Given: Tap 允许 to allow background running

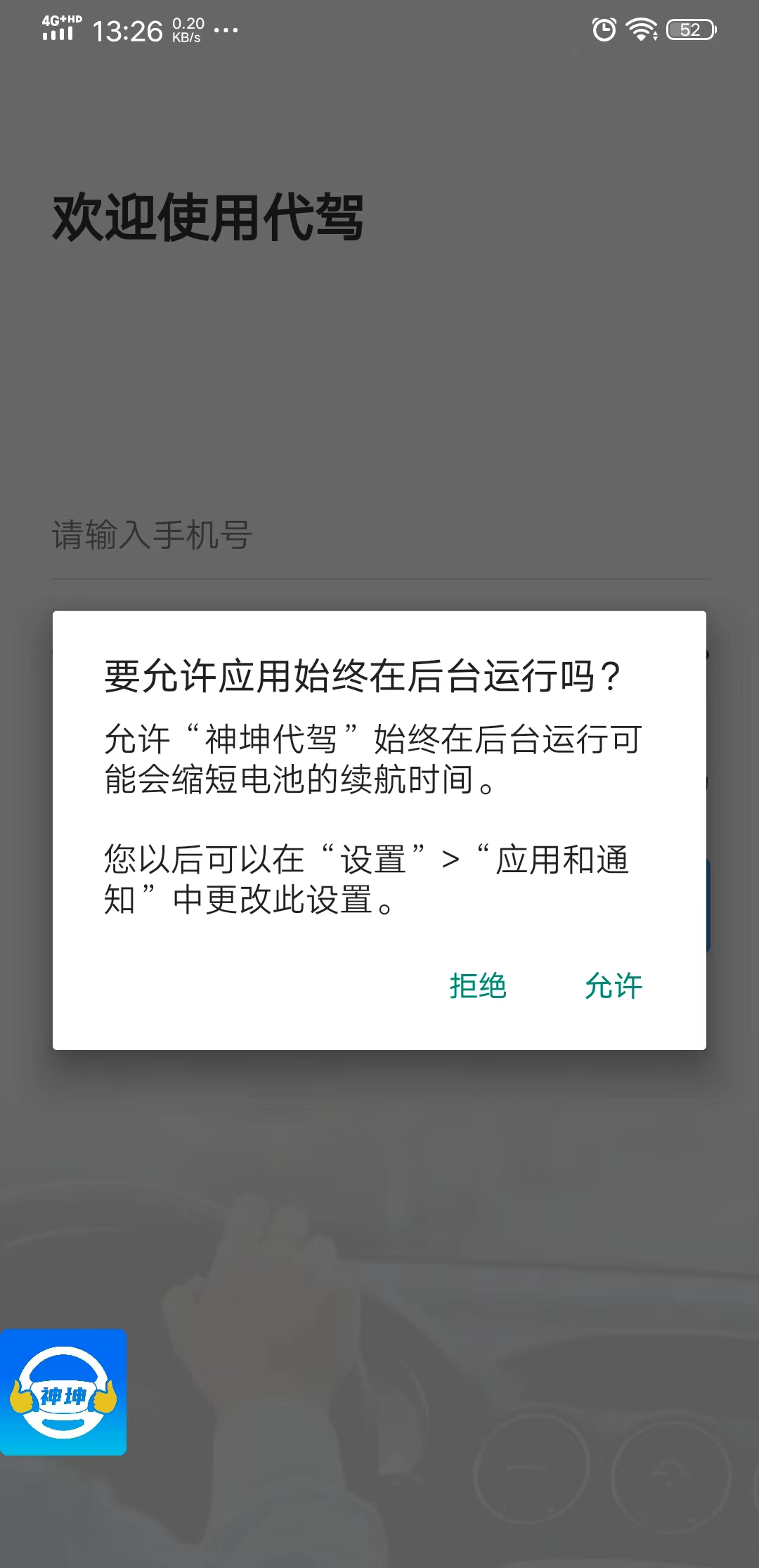Looking at the screenshot, I should pyautogui.click(x=613, y=985).
